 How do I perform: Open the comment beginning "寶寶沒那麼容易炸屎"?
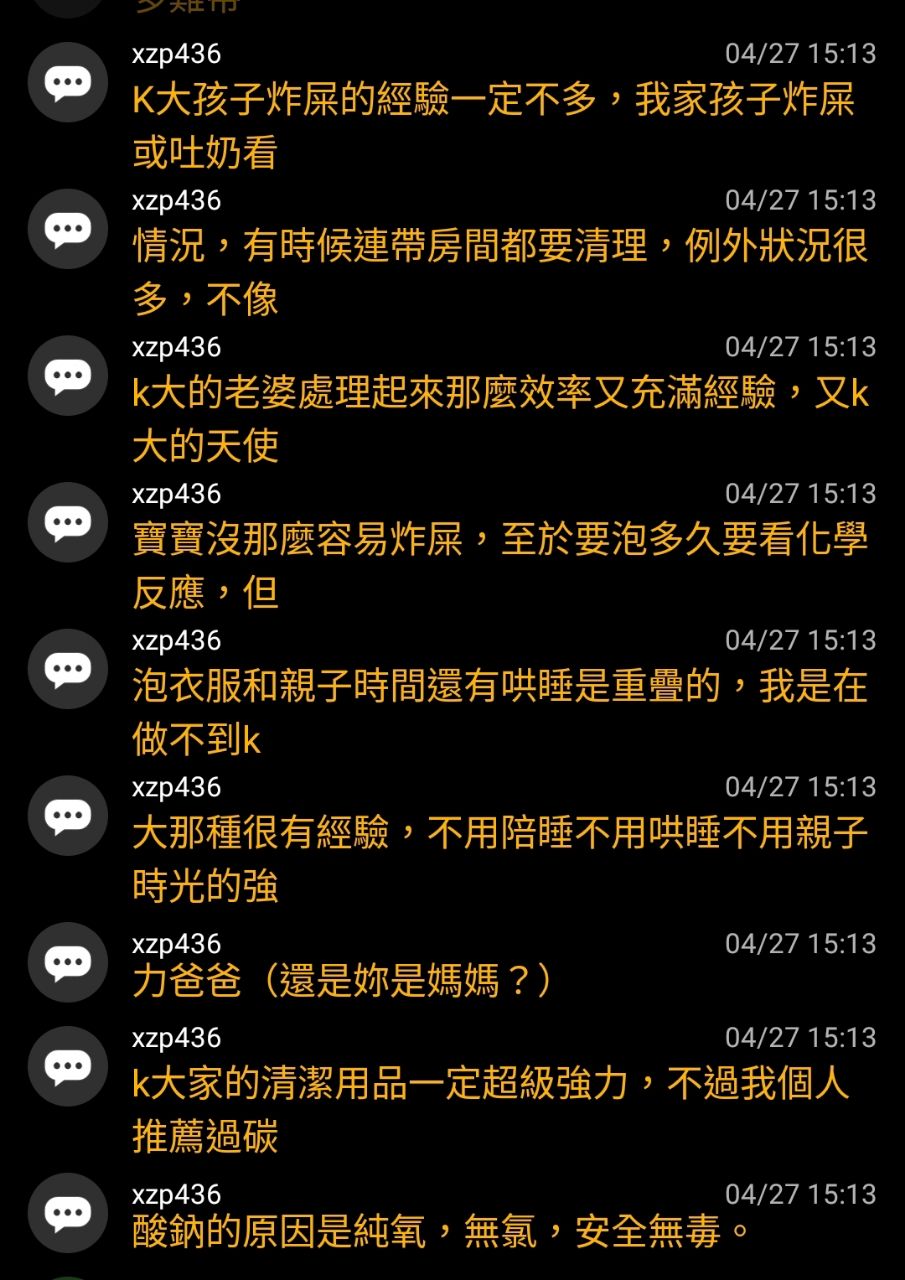[500, 567]
